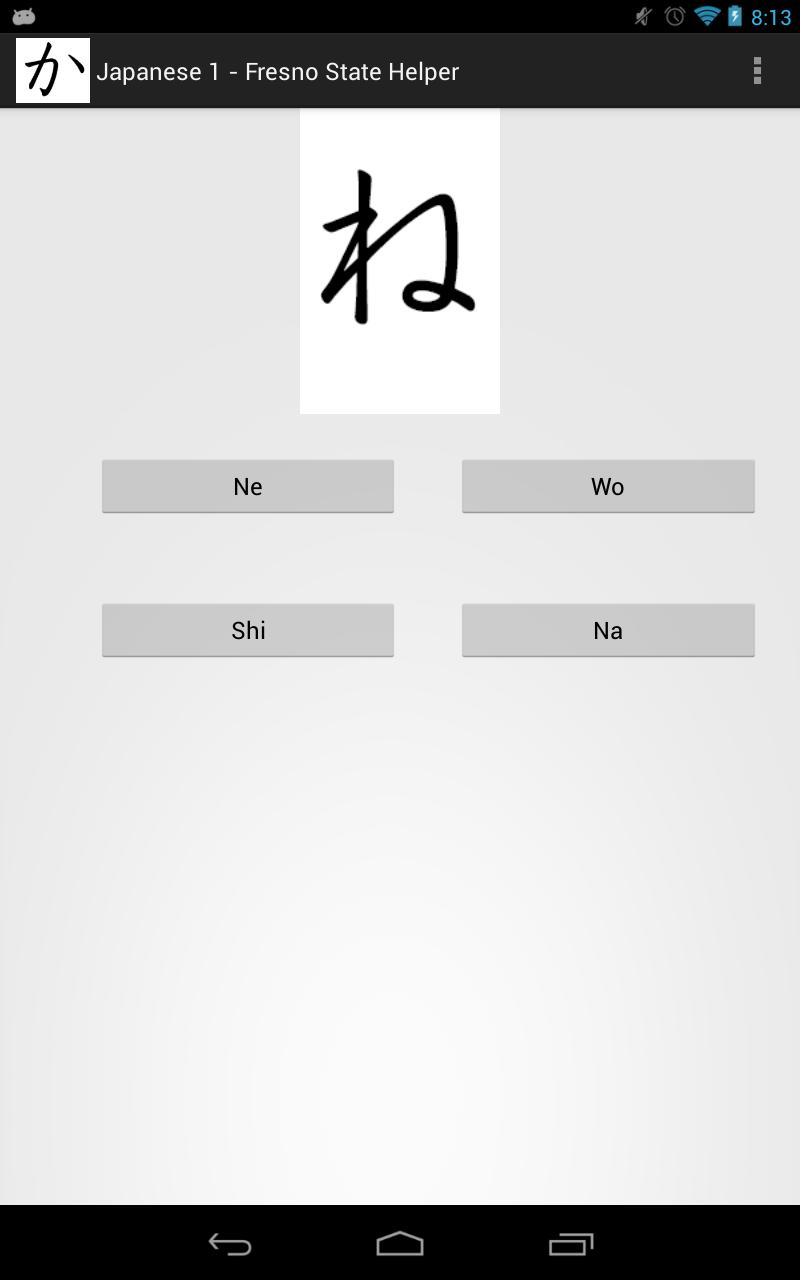Tap the action bar header

[400, 71]
